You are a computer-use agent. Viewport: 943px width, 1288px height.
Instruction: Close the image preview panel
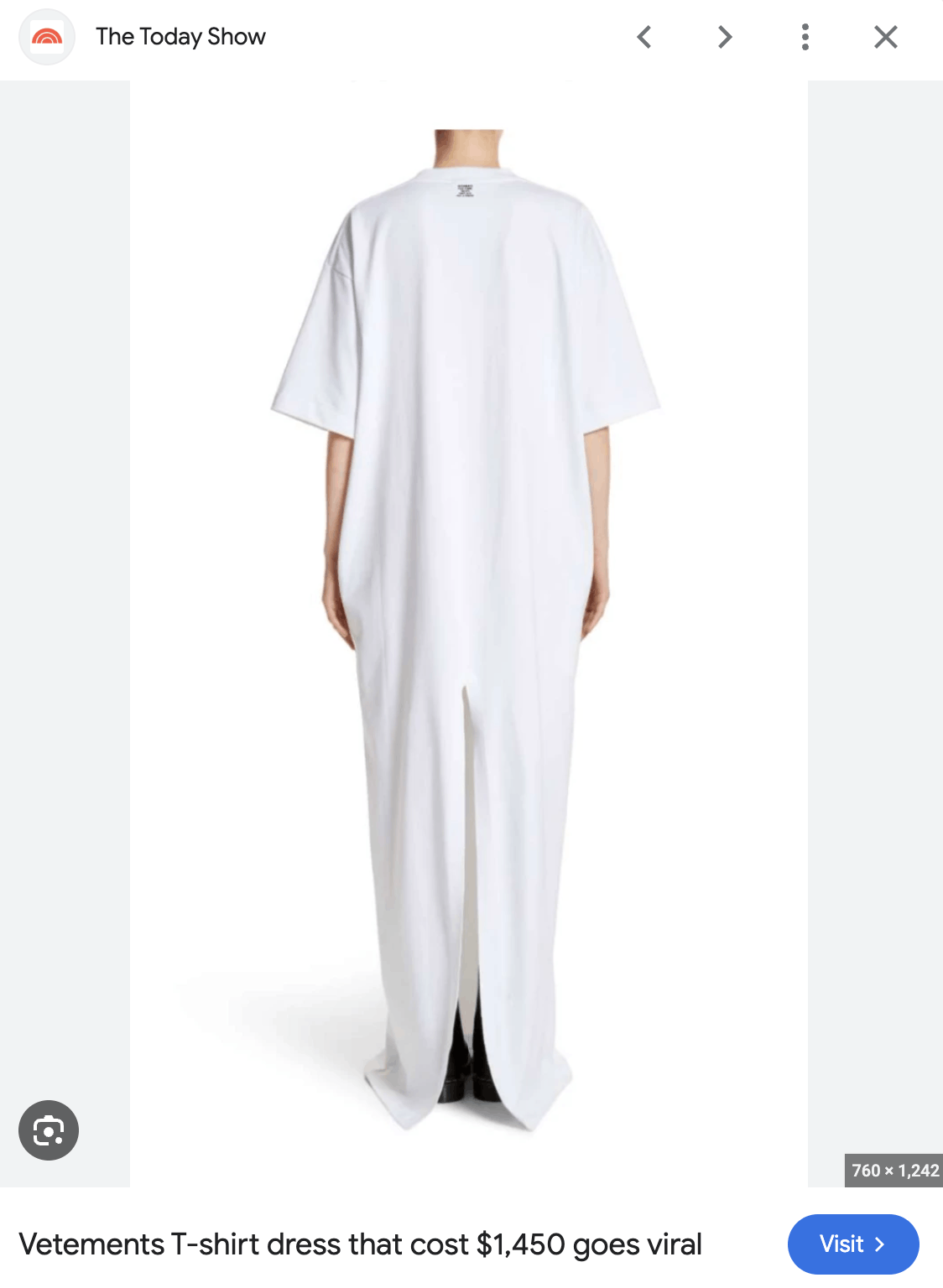click(x=886, y=37)
